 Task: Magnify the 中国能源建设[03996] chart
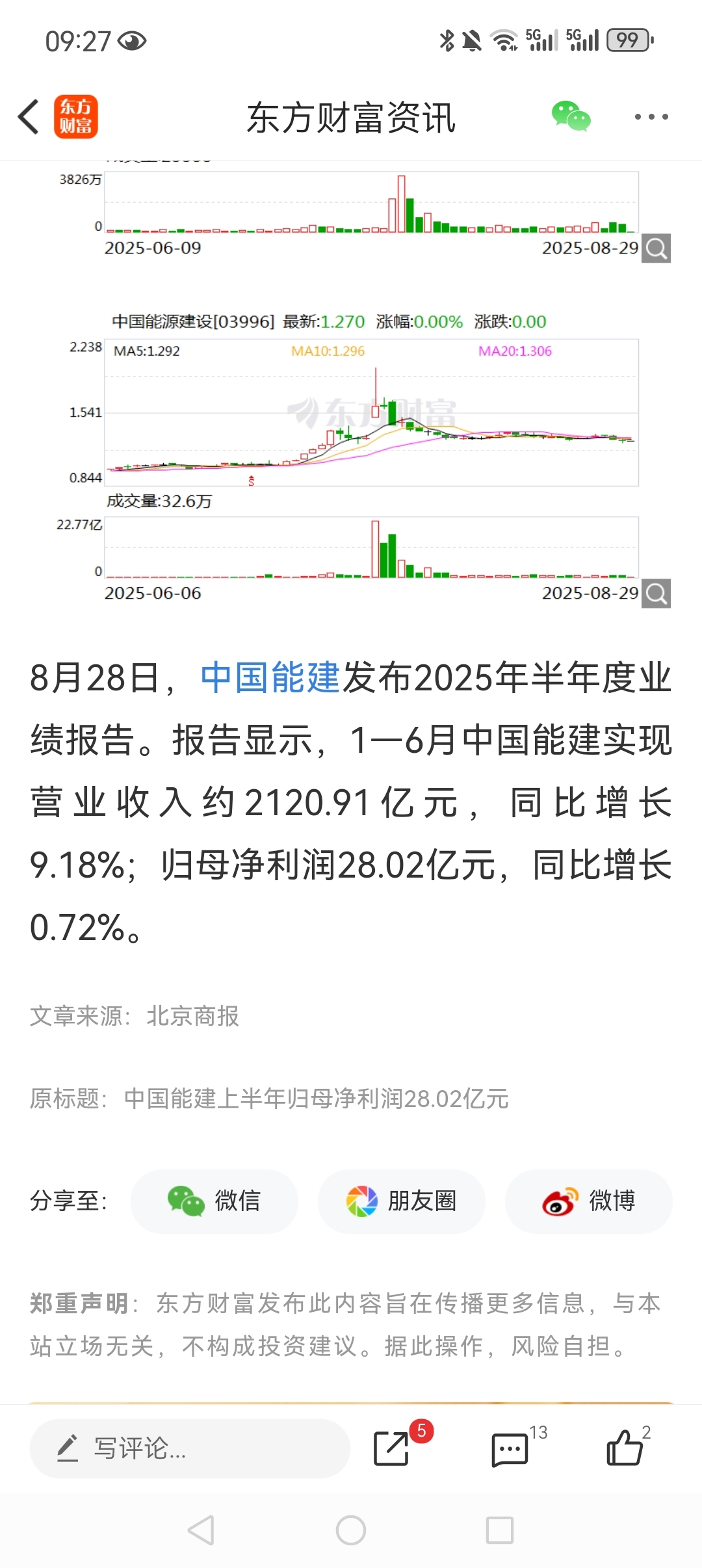tap(656, 594)
